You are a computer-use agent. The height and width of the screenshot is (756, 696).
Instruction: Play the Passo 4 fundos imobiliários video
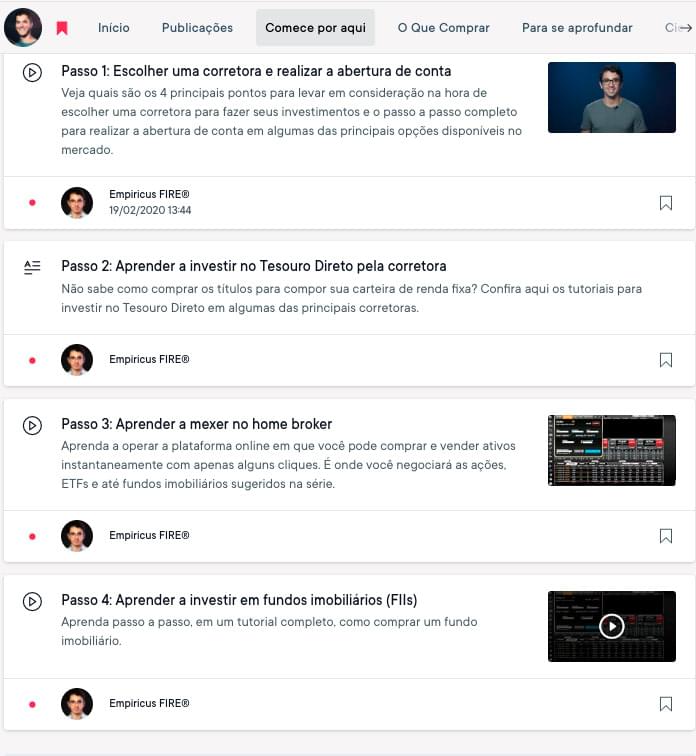(611, 626)
